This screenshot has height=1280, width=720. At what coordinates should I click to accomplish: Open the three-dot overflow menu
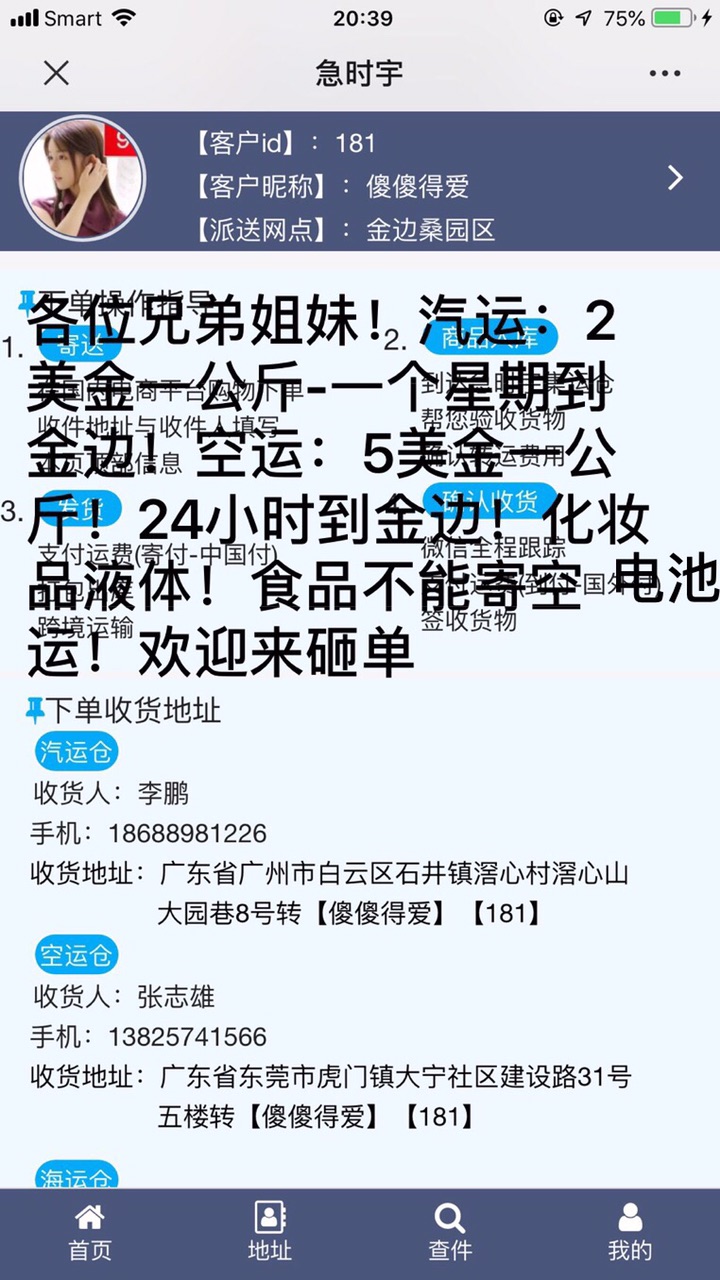665,73
